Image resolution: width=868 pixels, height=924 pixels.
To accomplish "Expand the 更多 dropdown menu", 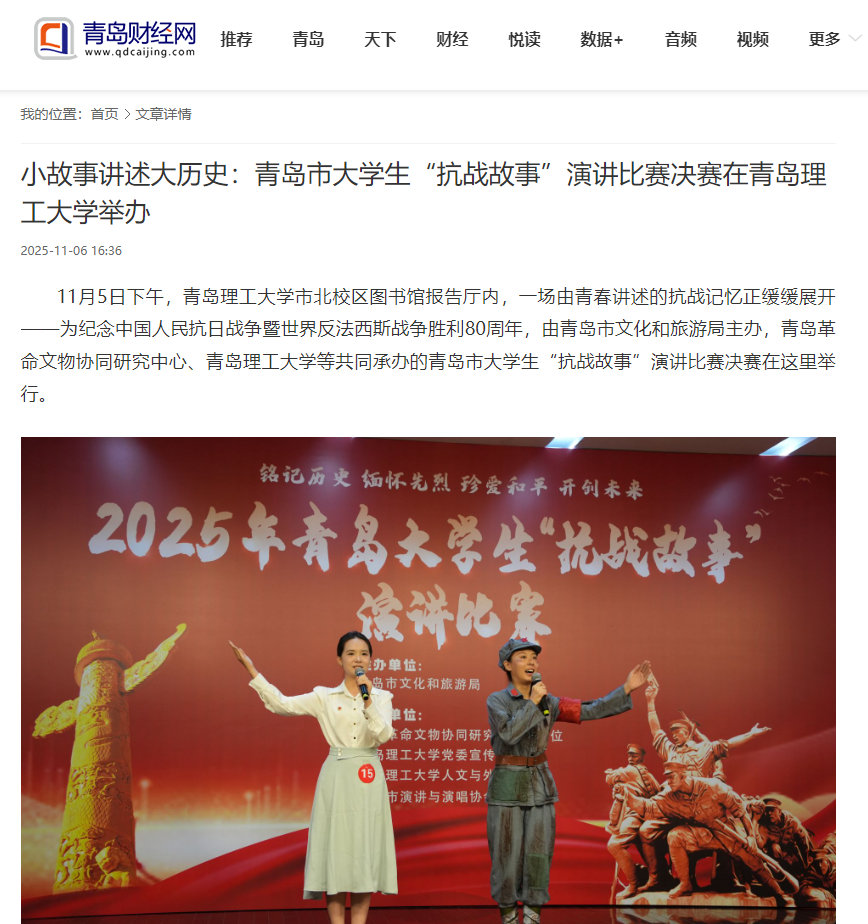I will pyautogui.click(x=832, y=39).
